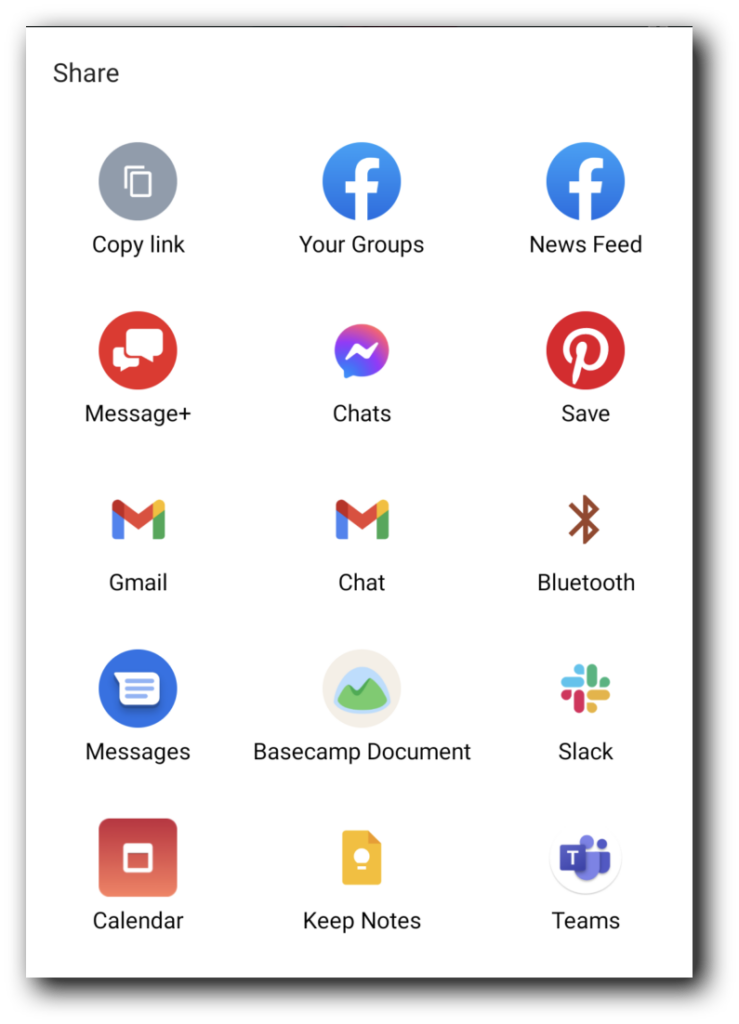This screenshot has width=739, height=1024.
Task: Share with the Messages app
Action: click(138, 689)
